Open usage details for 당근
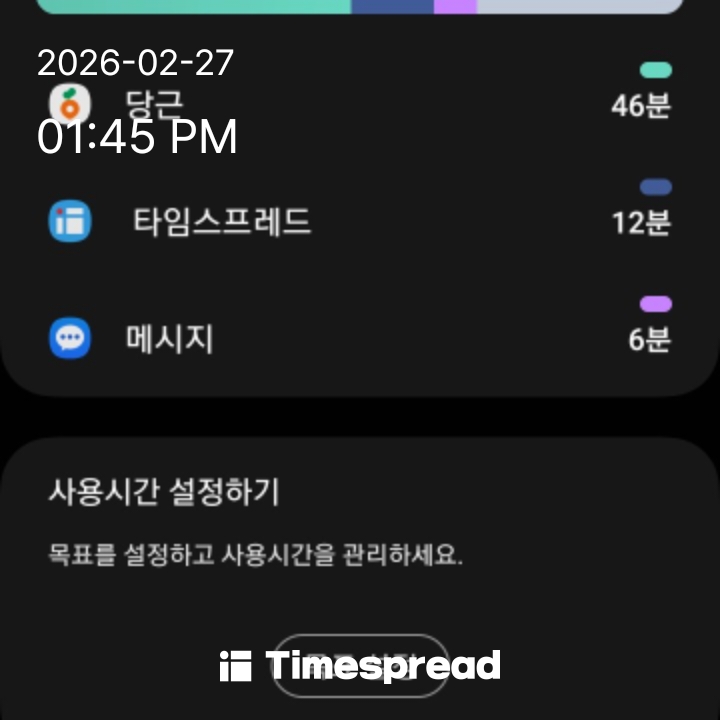 360,103
